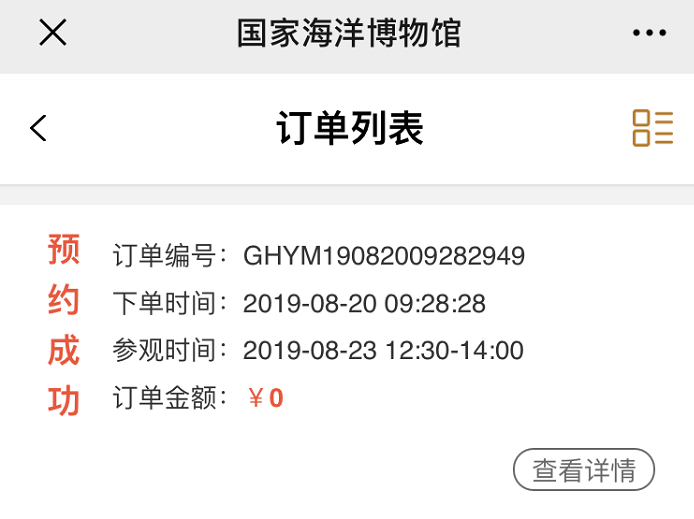Screen dimensions: 694x519
Task: Go back from 订单列表
Action: pos(39,128)
